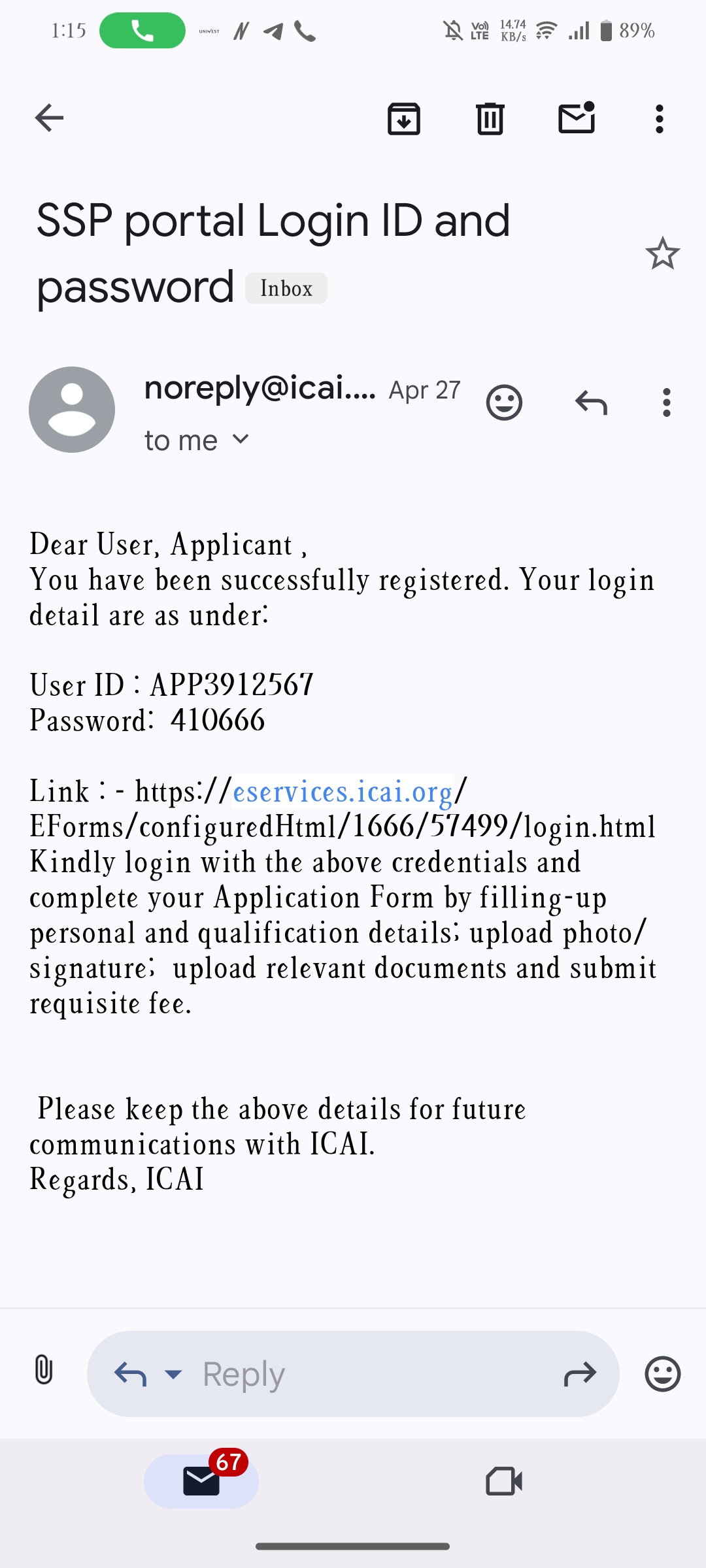
Task: Star this SSP portal email
Action: 662,253
